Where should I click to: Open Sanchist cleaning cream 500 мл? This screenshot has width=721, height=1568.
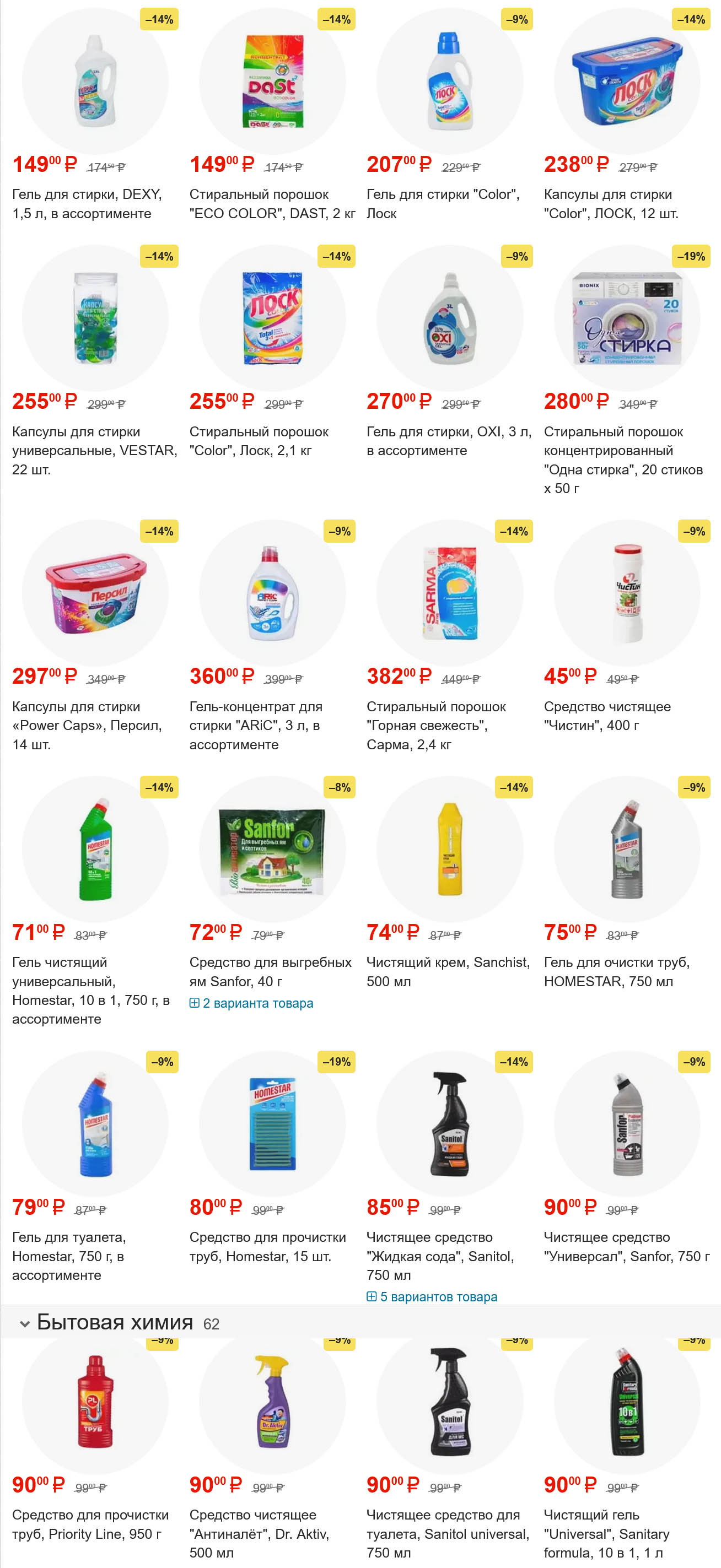click(x=448, y=971)
